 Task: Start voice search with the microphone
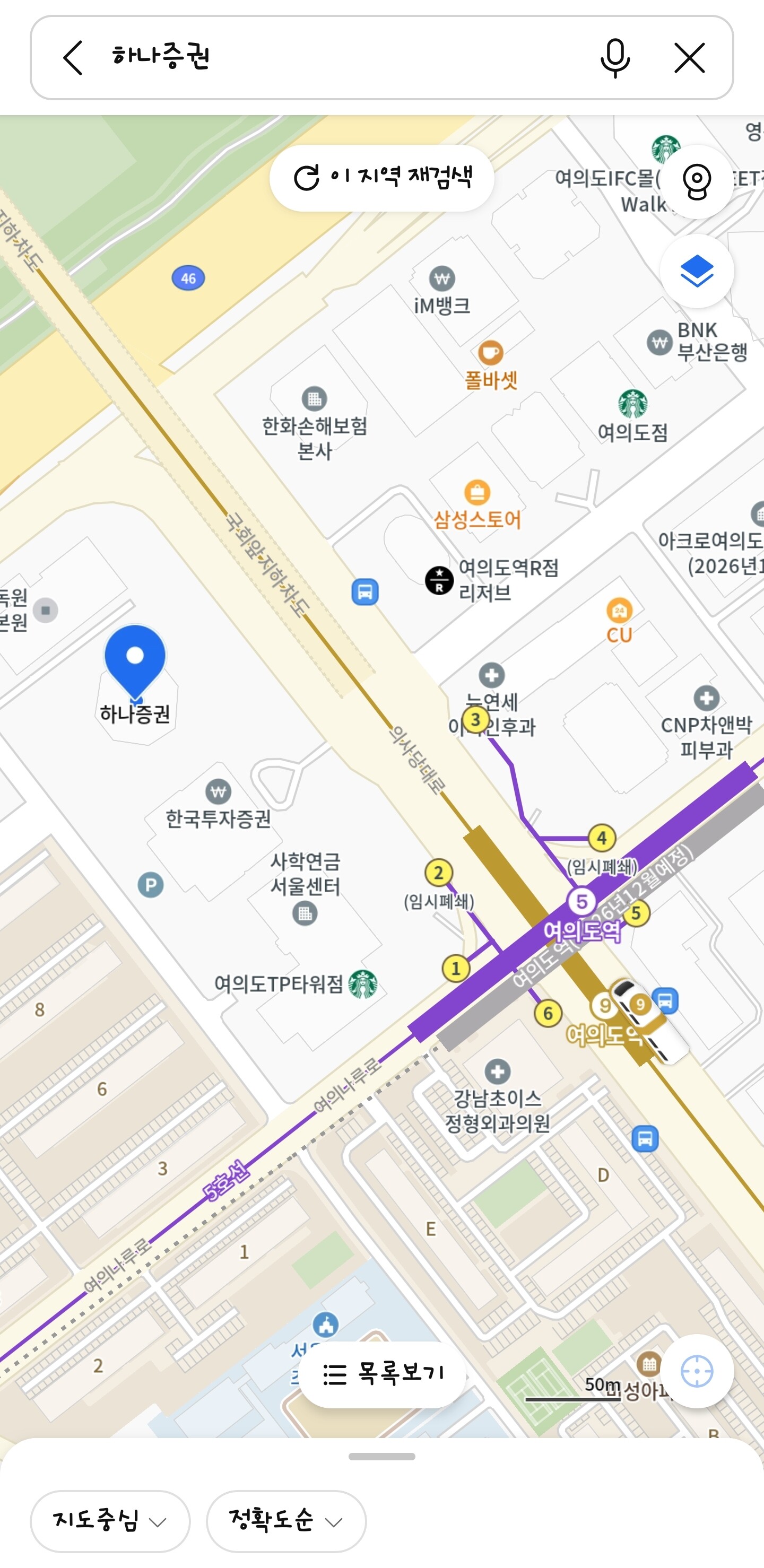coord(615,58)
